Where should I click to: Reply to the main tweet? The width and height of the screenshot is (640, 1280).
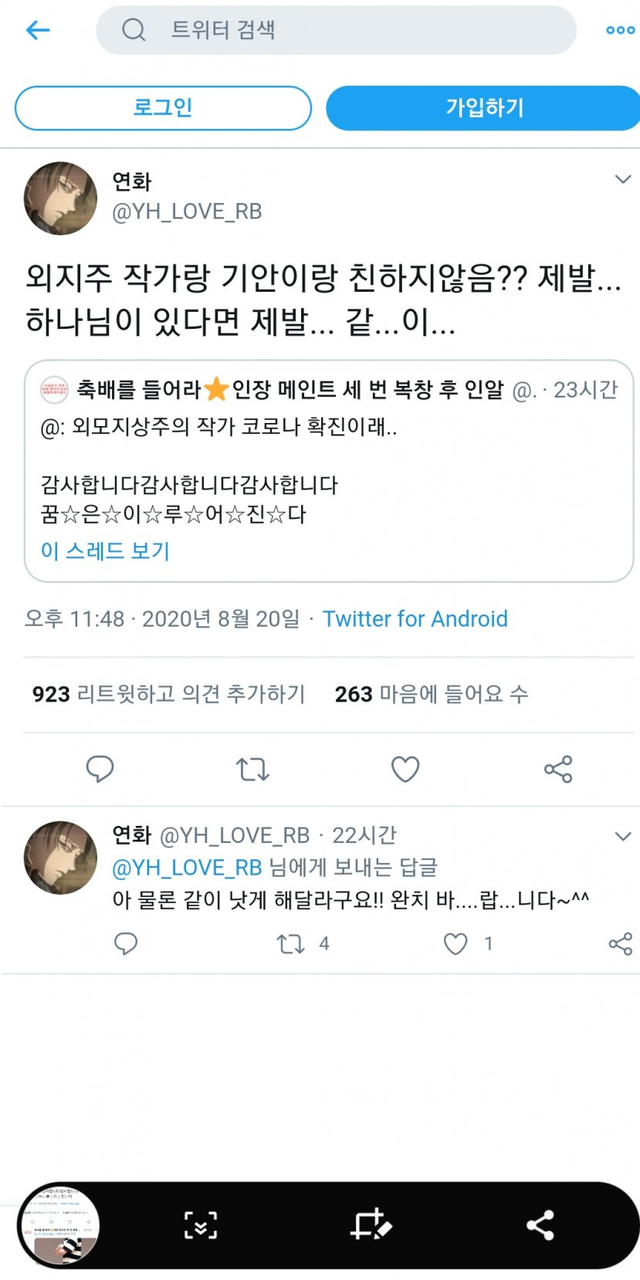click(100, 769)
